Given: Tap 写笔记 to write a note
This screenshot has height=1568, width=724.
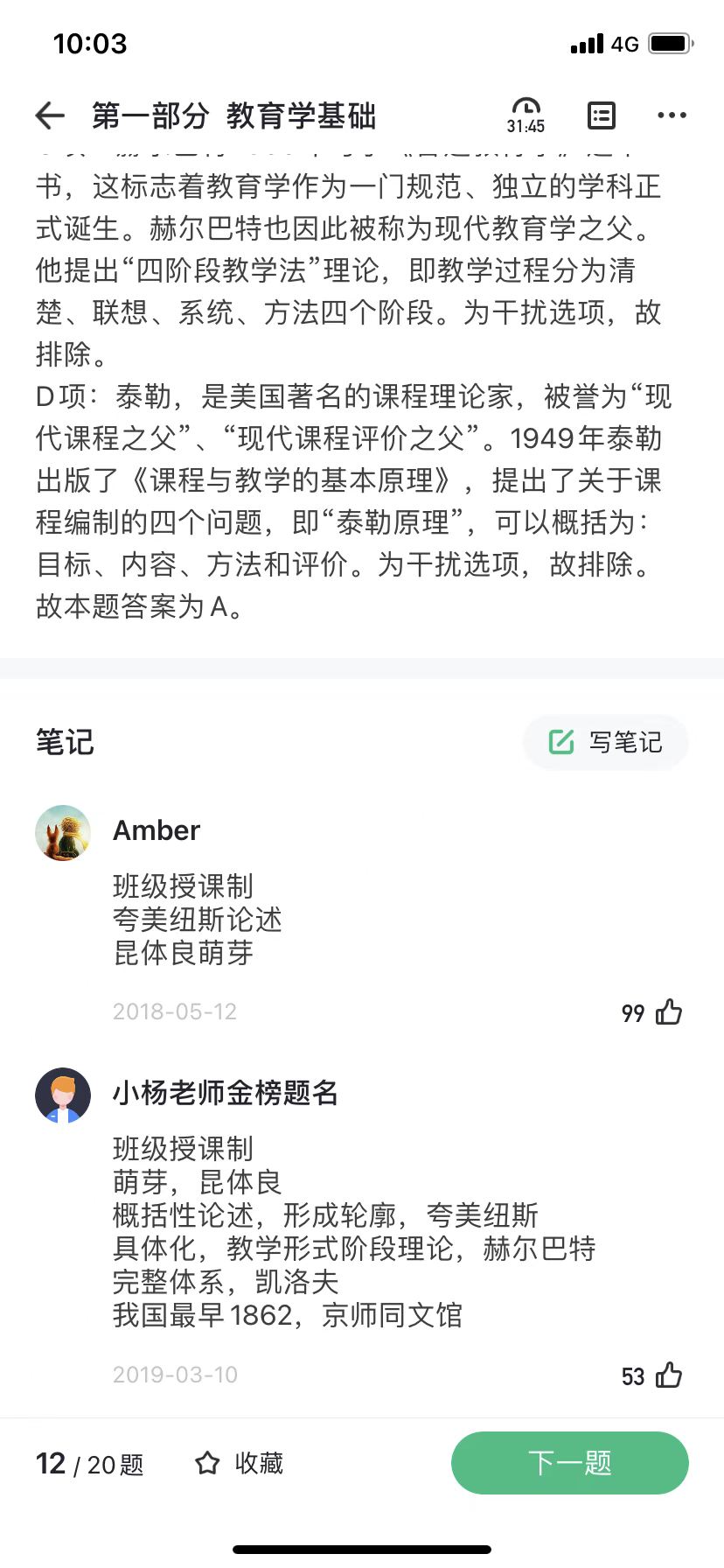Looking at the screenshot, I should tap(605, 742).
